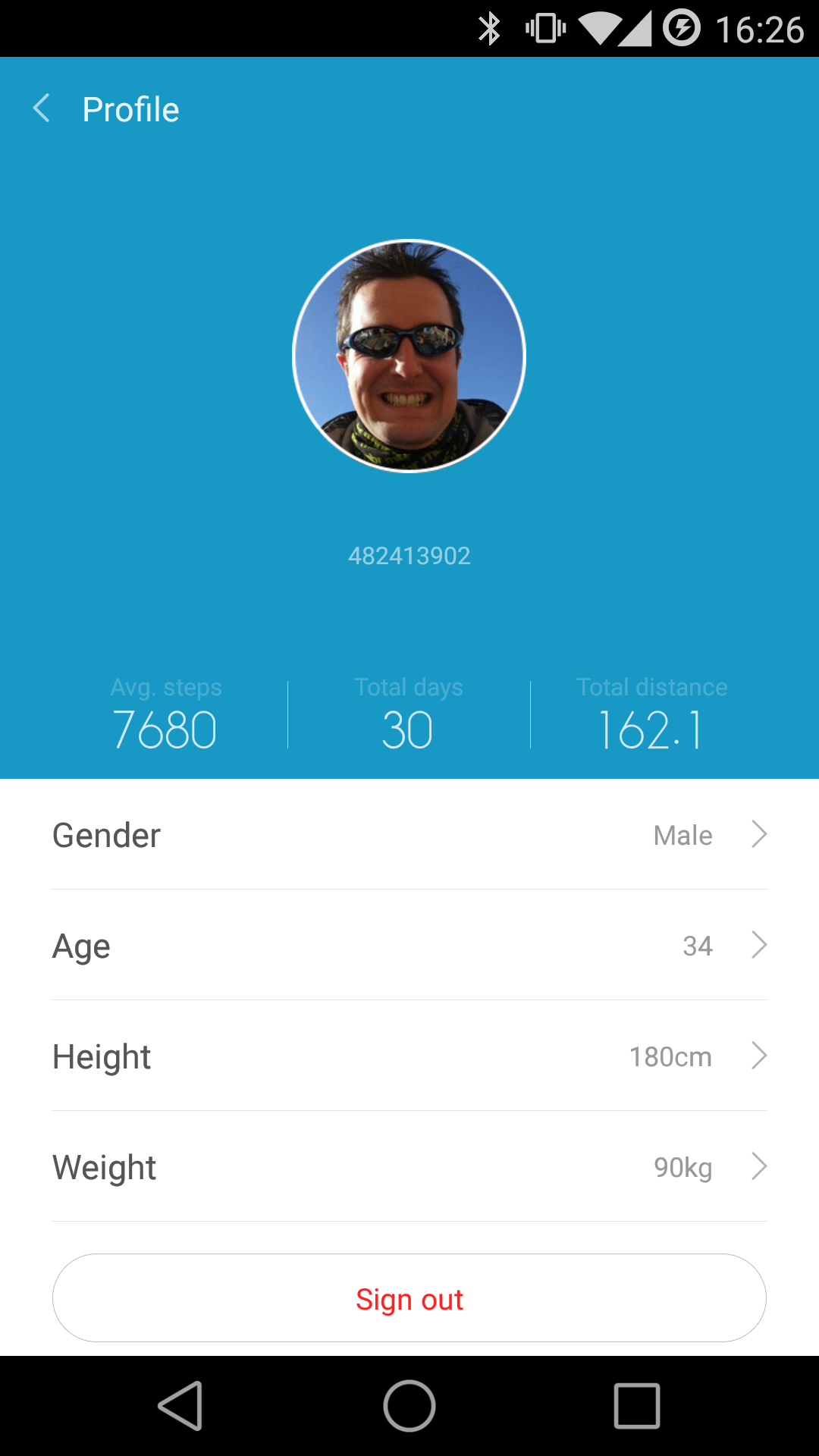Open the recent apps overview
The height and width of the screenshot is (1456, 819).
coord(637,1405)
